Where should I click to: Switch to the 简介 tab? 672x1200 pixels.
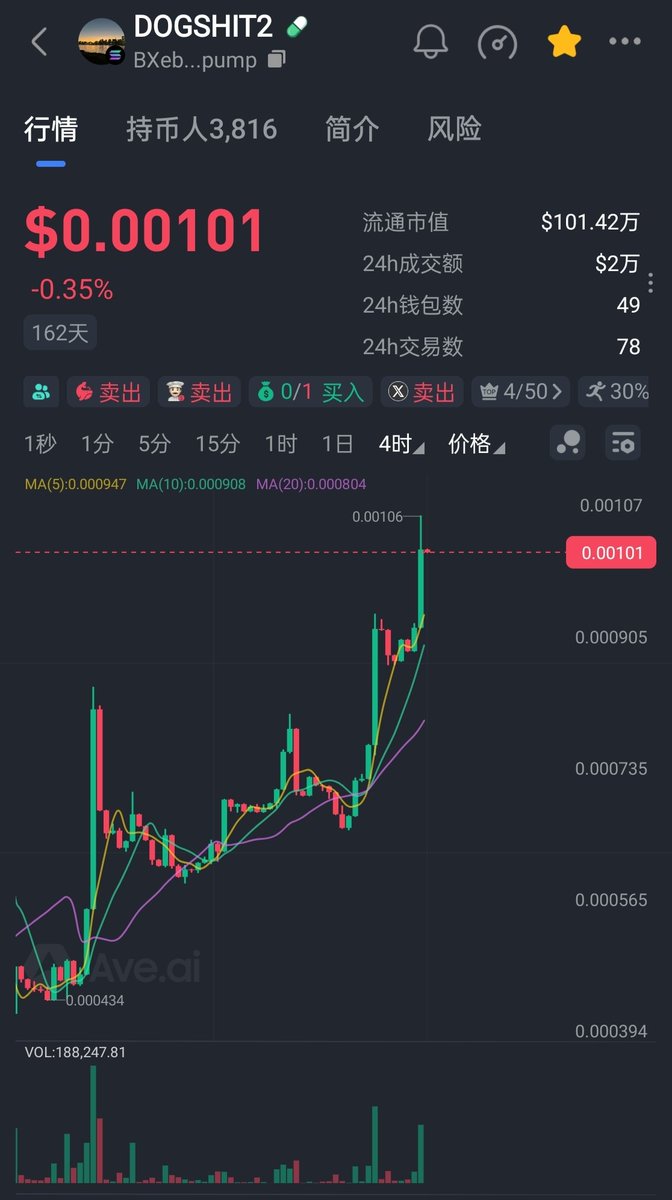(352, 129)
